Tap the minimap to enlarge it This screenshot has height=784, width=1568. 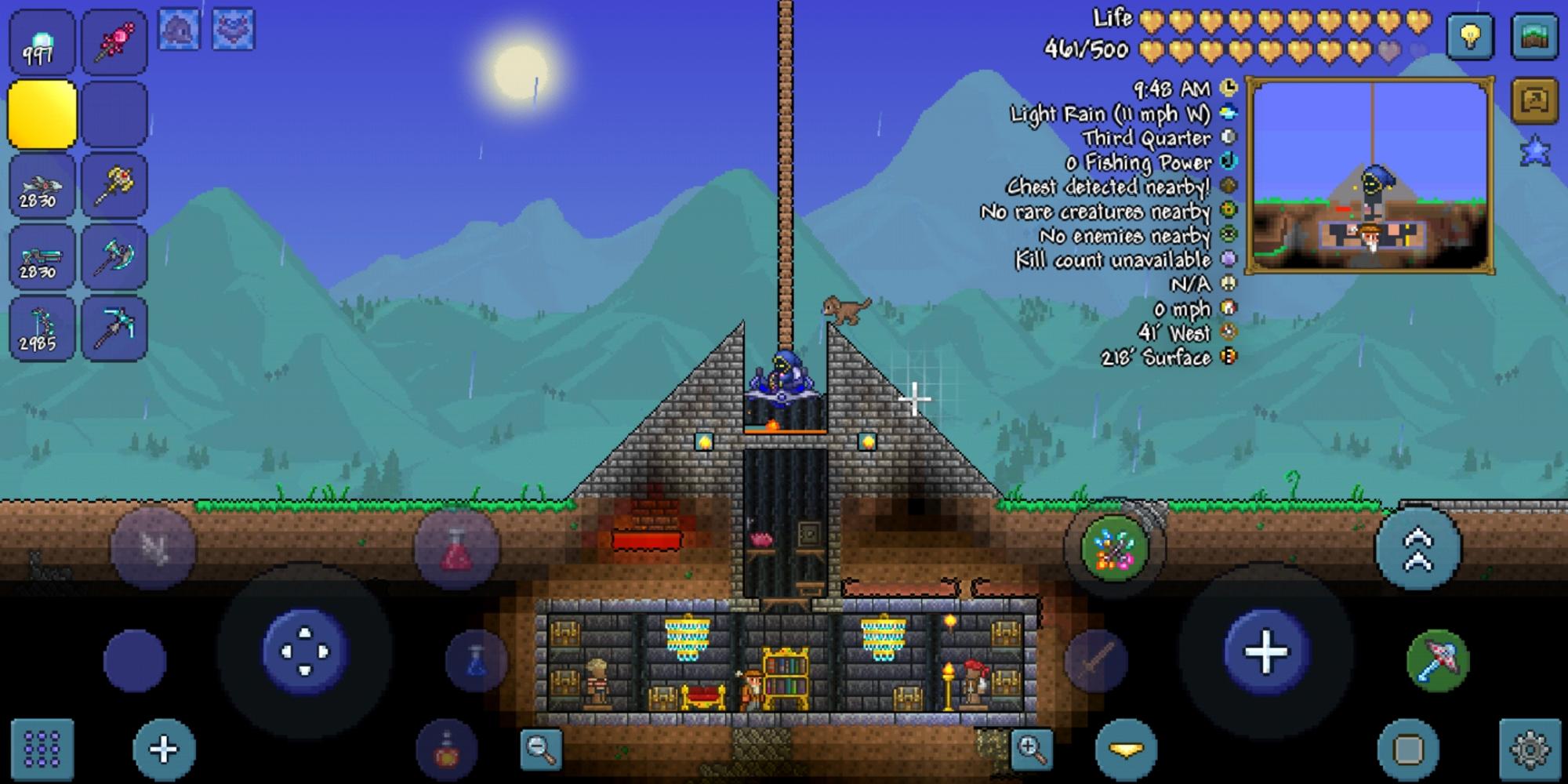(x=1370, y=176)
